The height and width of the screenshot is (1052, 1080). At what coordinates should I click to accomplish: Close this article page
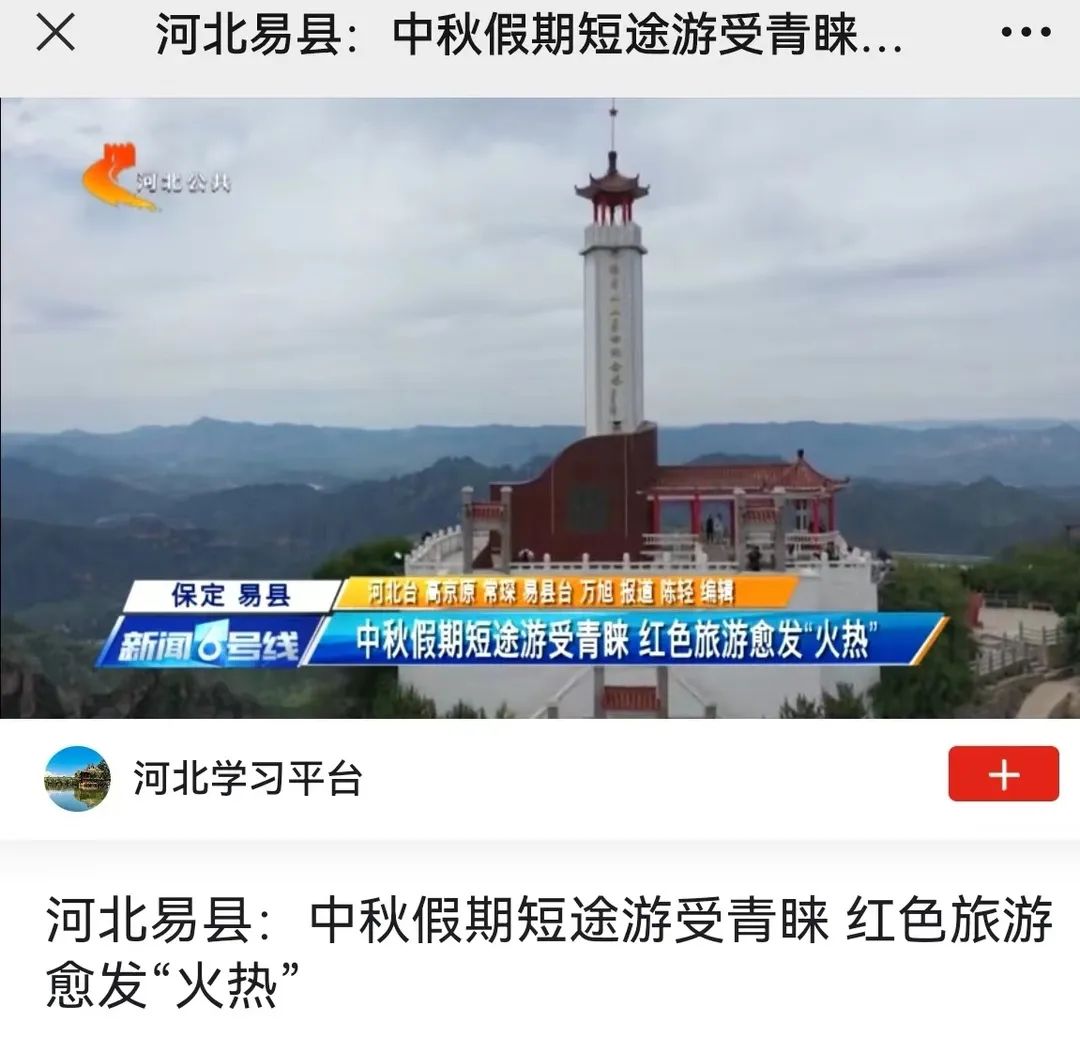tap(55, 35)
